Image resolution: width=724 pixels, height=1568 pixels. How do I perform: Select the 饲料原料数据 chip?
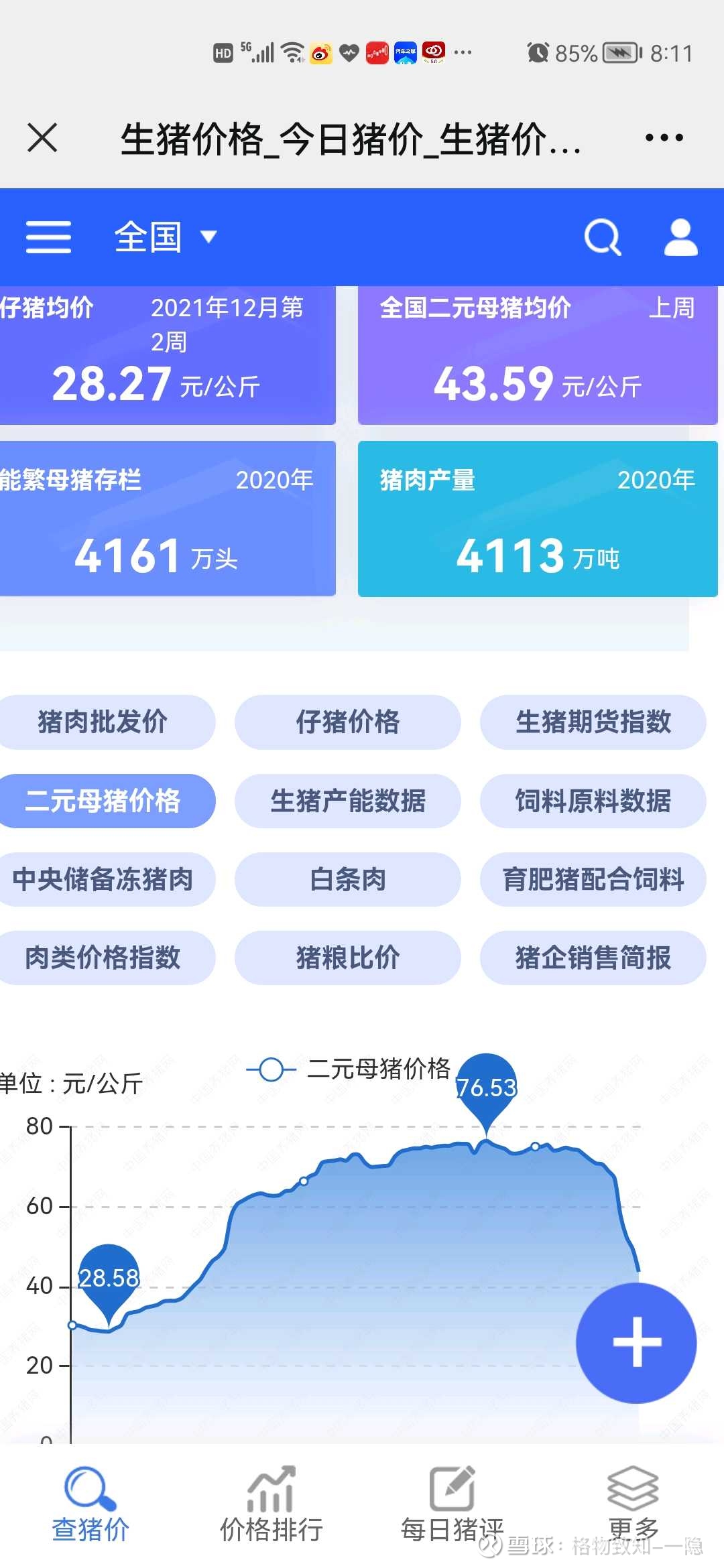[593, 801]
